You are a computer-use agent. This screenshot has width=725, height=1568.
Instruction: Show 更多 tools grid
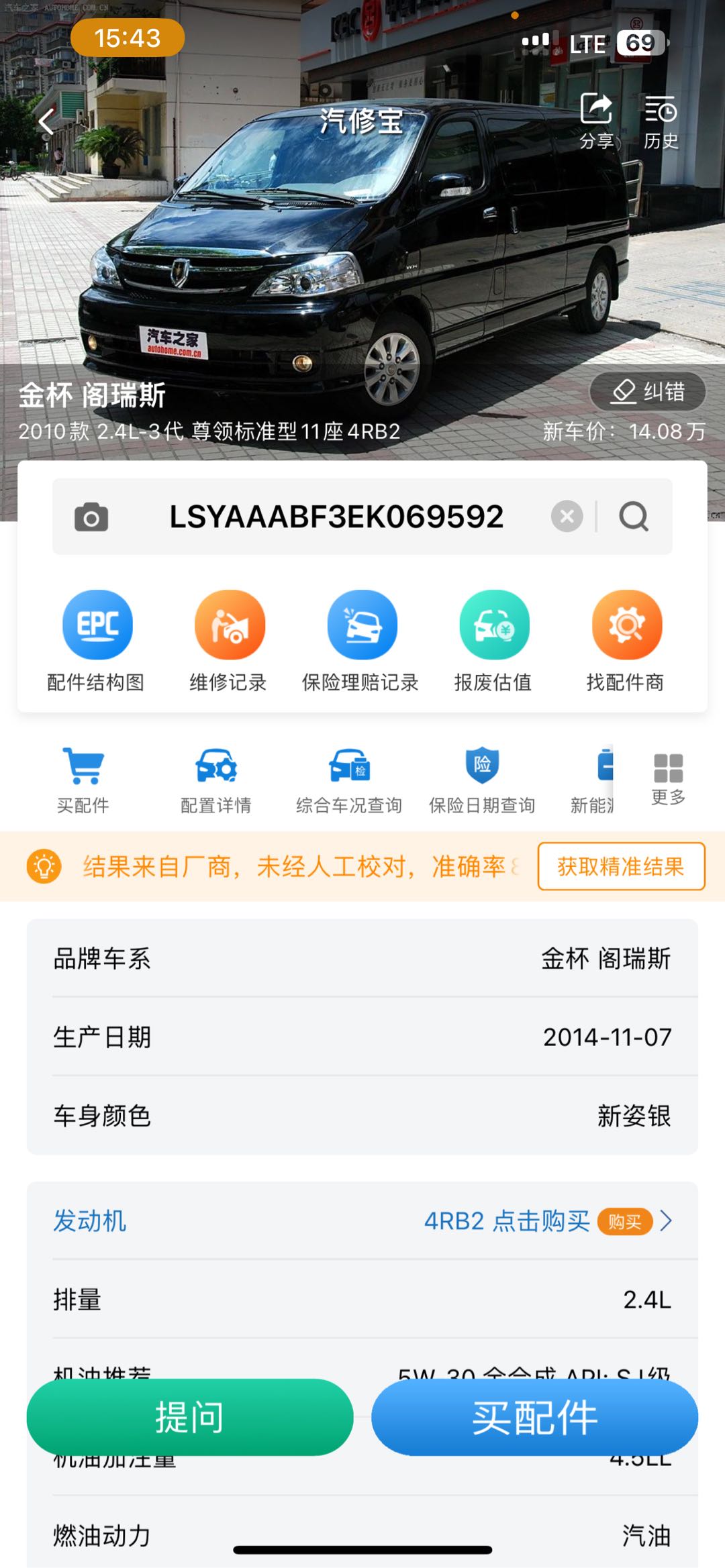pos(668,778)
